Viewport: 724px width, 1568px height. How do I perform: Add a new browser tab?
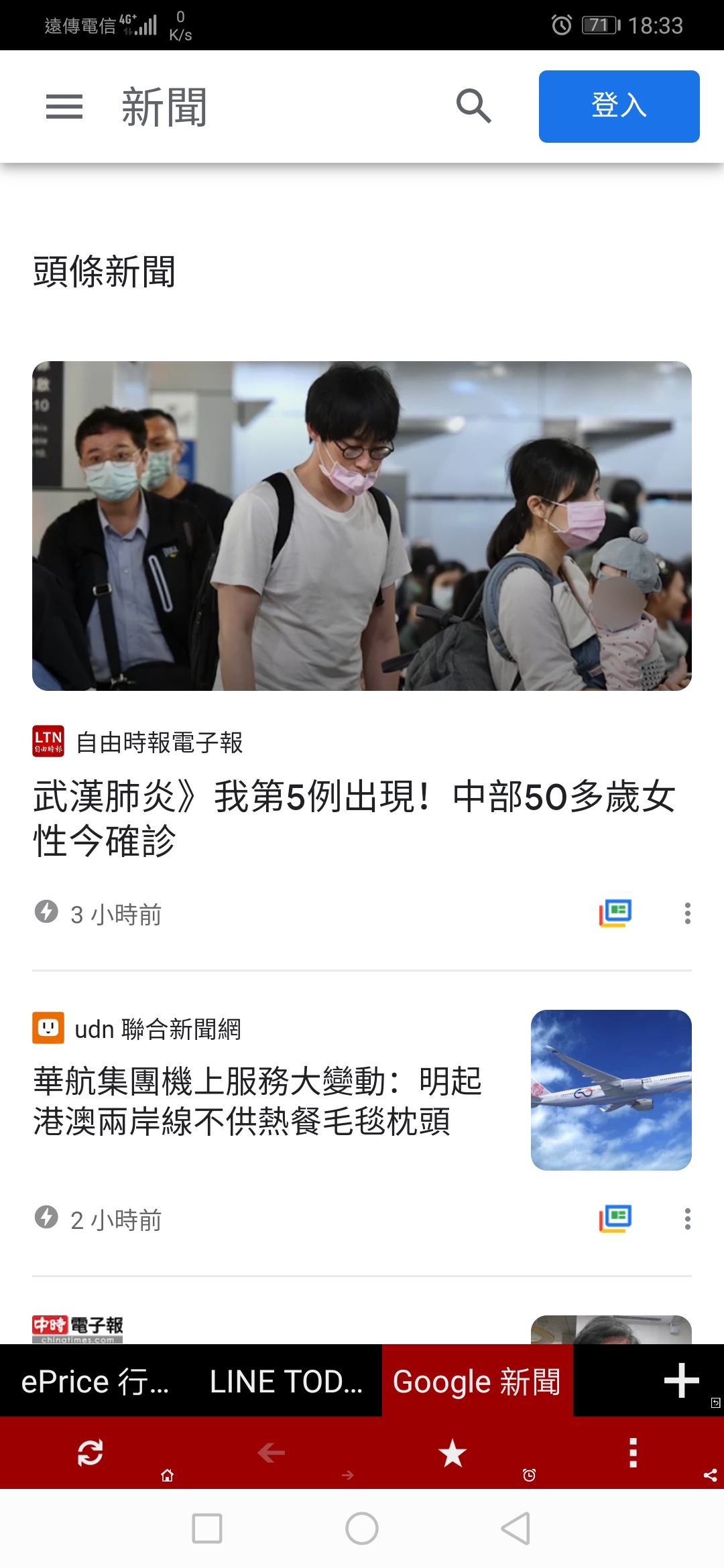(681, 1381)
